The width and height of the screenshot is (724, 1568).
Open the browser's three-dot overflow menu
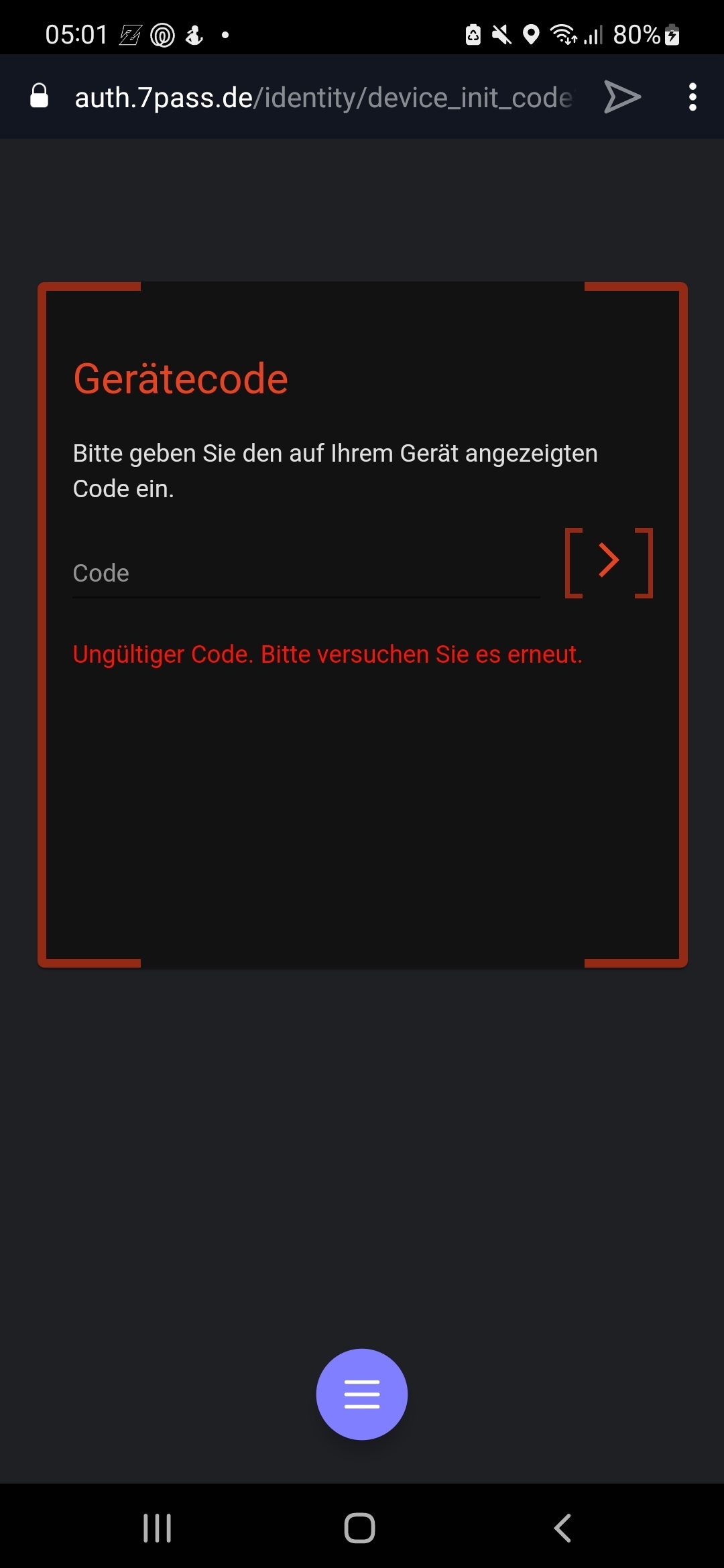tap(692, 97)
